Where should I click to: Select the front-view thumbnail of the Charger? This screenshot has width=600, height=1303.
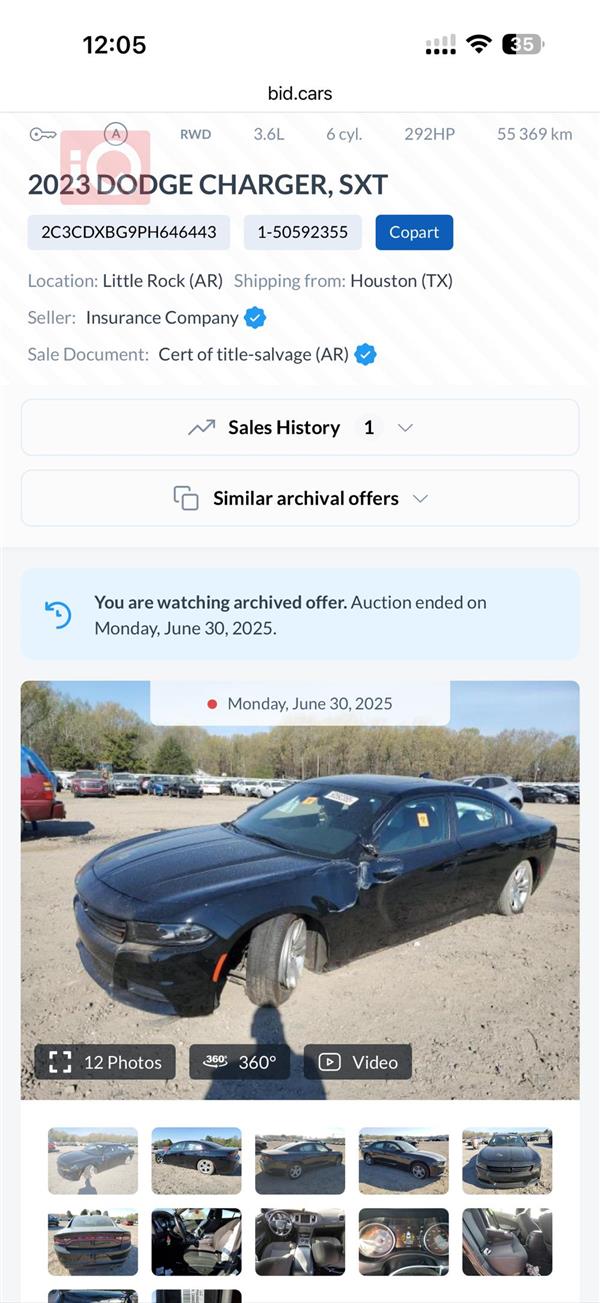[507, 1161]
